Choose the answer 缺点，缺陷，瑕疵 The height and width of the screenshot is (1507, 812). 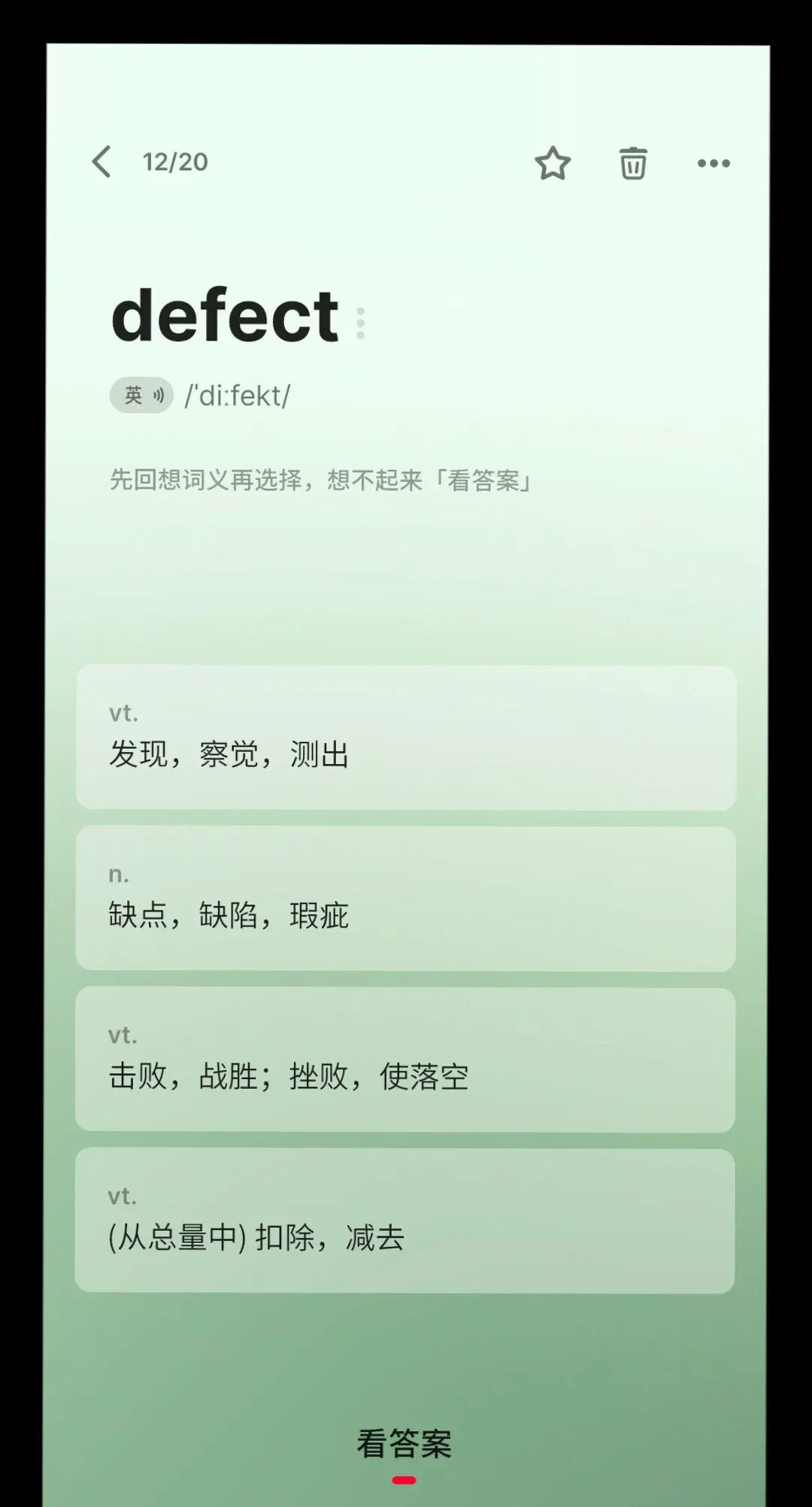[406, 899]
